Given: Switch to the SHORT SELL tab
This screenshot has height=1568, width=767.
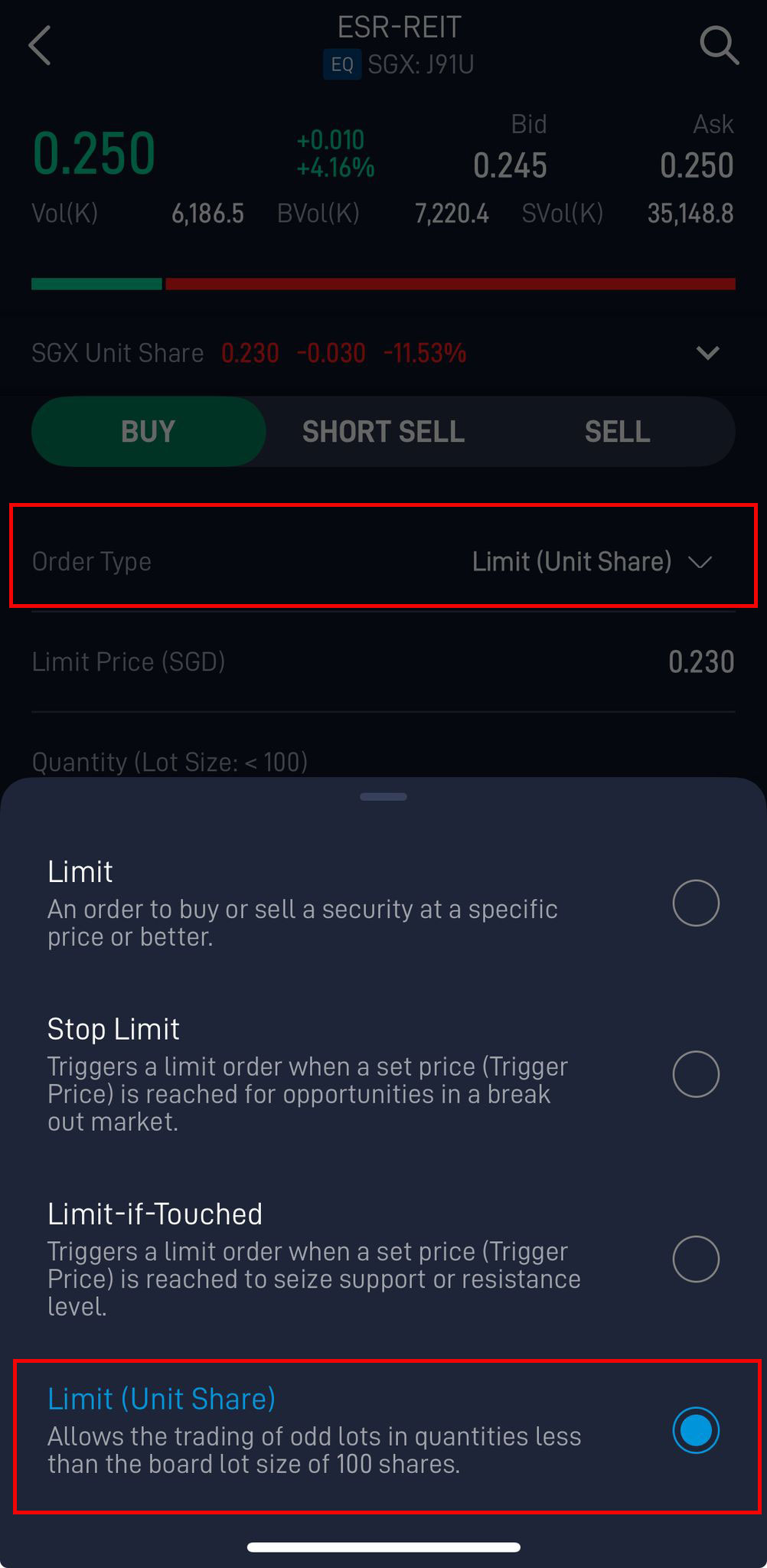Looking at the screenshot, I should (x=383, y=431).
